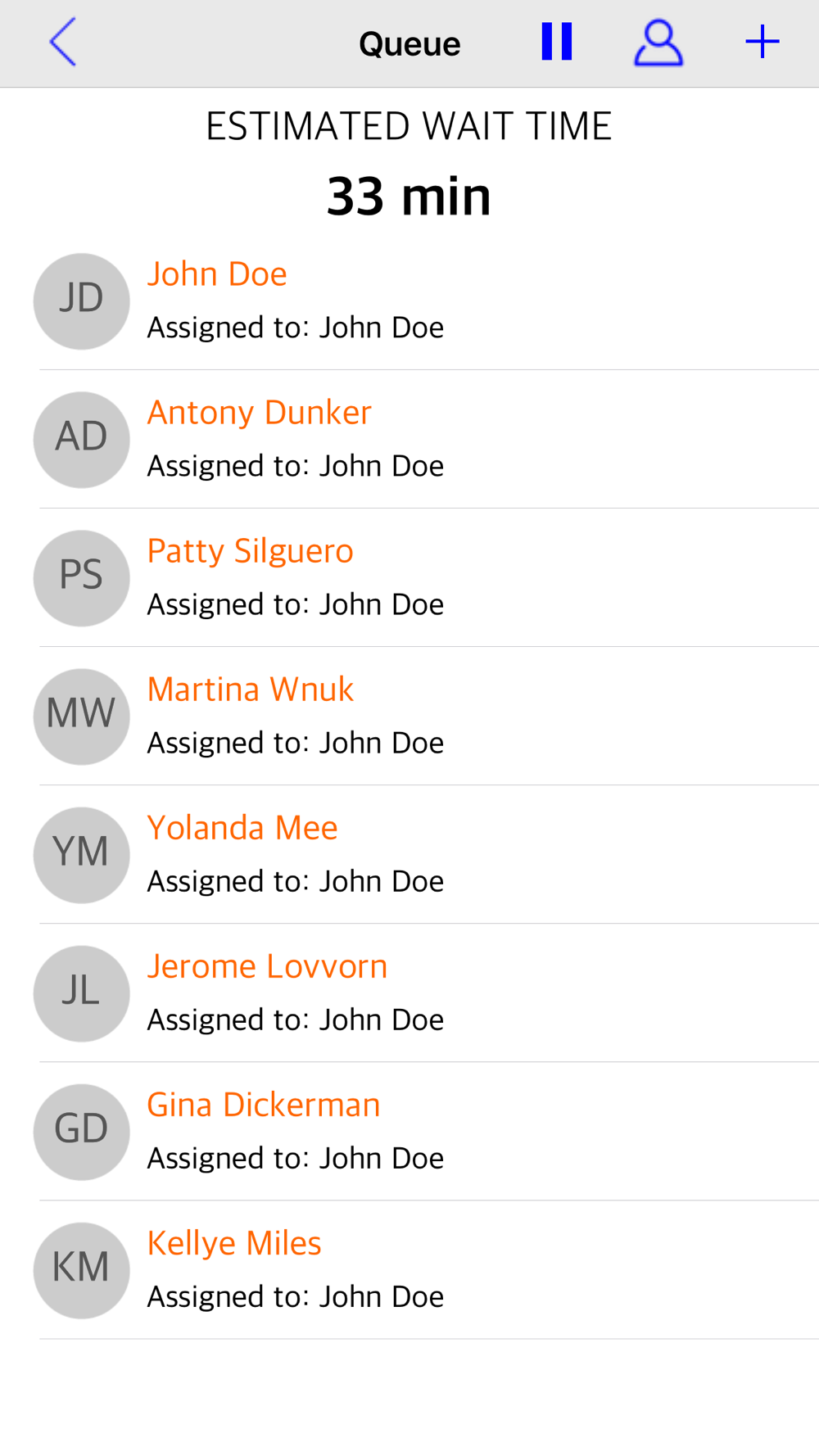View Patty Silguero's entry
819x1456 pixels.
tap(409, 578)
